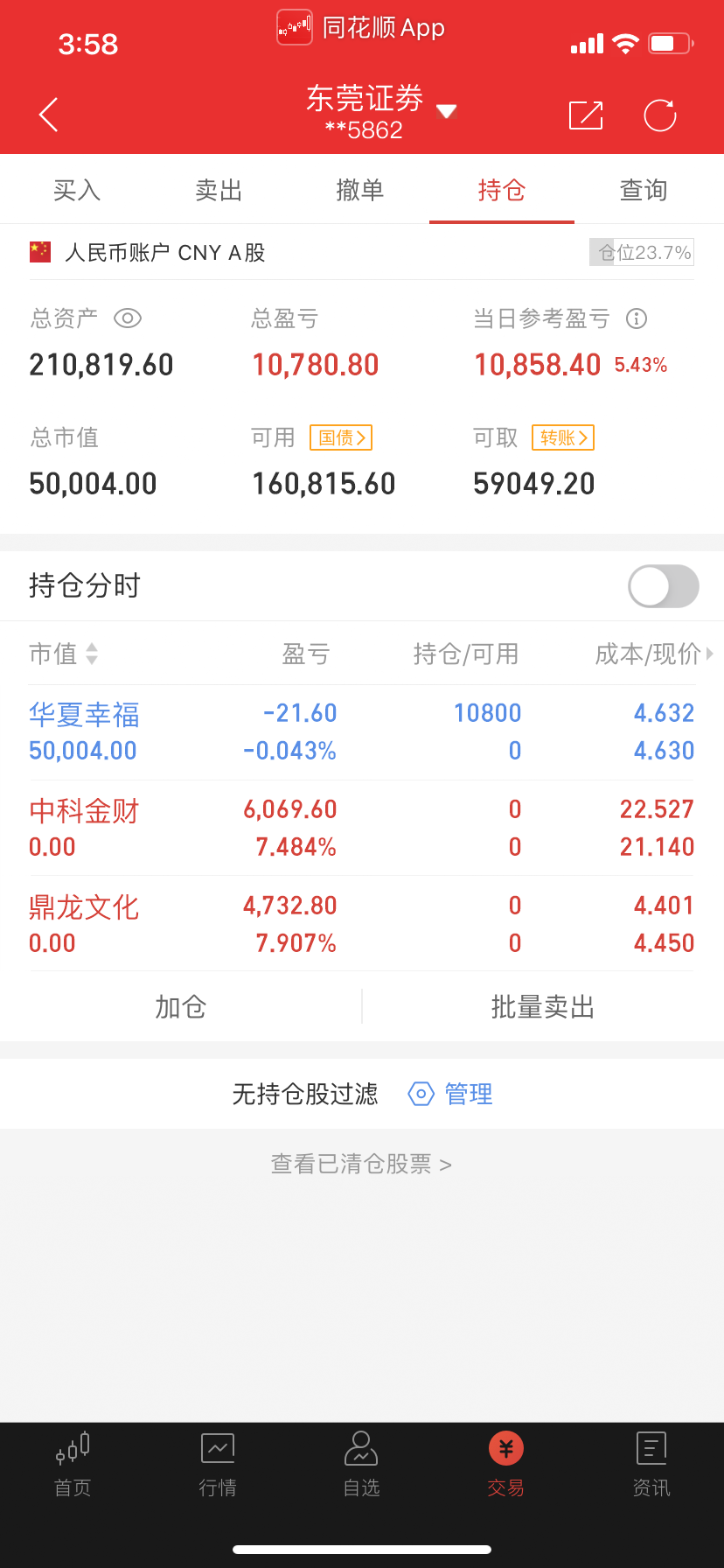This screenshot has height=1568, width=724.
Task: Go back using the arrow icon
Action: (x=49, y=115)
